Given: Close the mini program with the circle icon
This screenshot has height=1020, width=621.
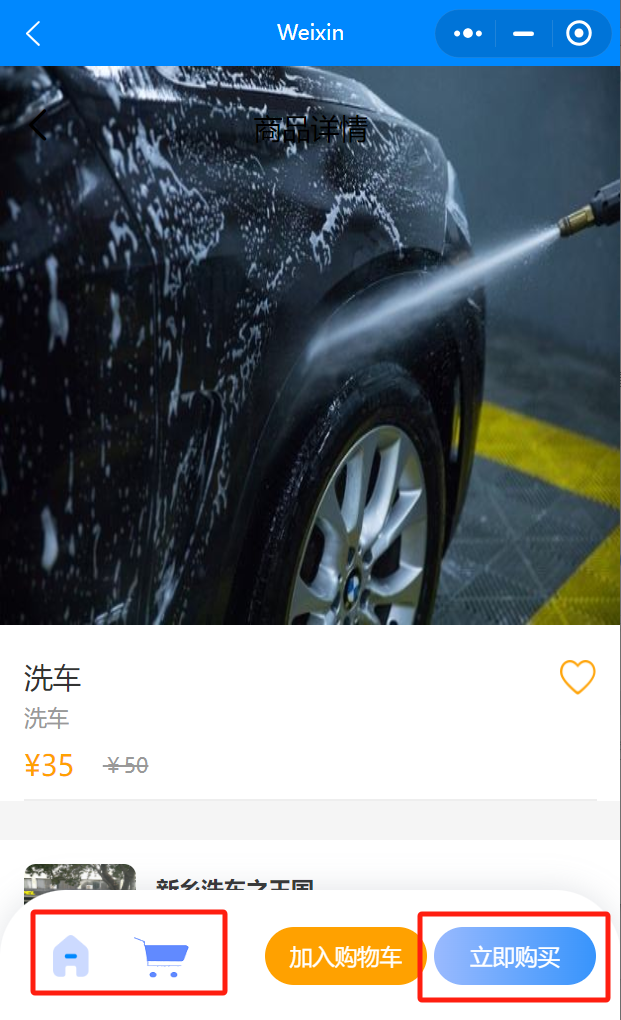Looking at the screenshot, I should [579, 34].
